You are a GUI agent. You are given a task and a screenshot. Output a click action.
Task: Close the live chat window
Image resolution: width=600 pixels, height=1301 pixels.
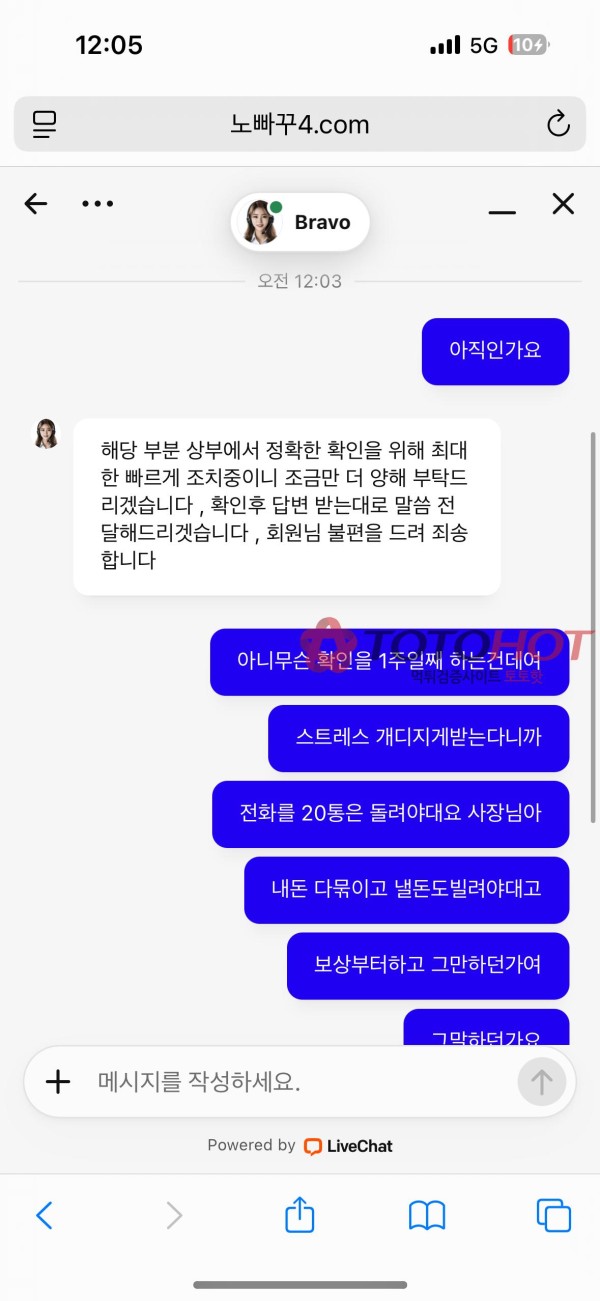pos(563,204)
